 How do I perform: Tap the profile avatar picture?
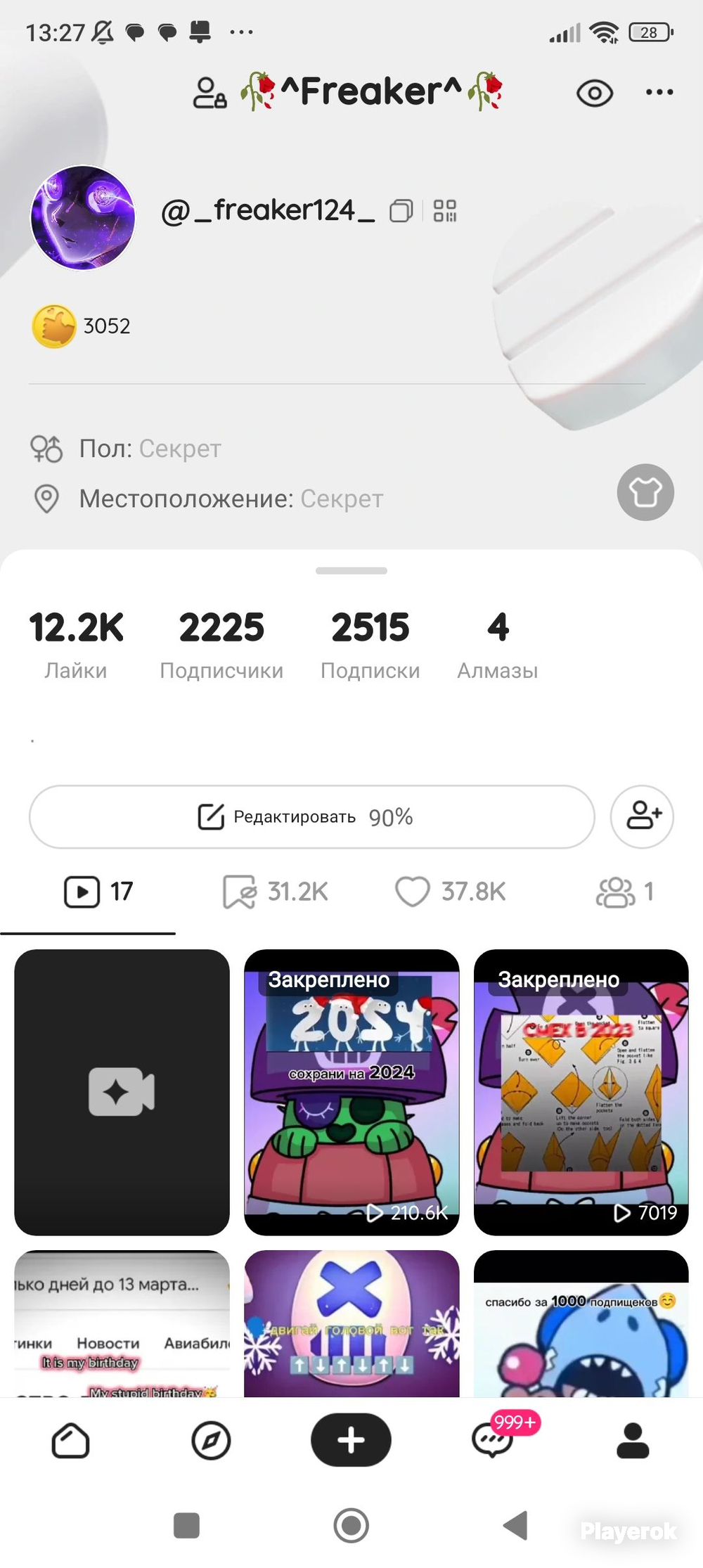(83, 217)
